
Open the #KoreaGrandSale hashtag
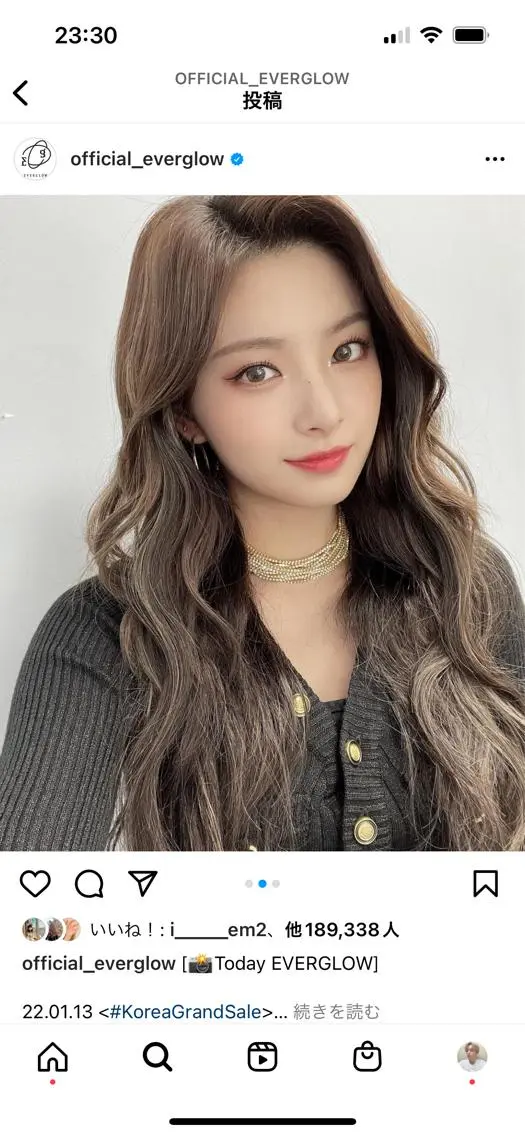pos(185,1012)
